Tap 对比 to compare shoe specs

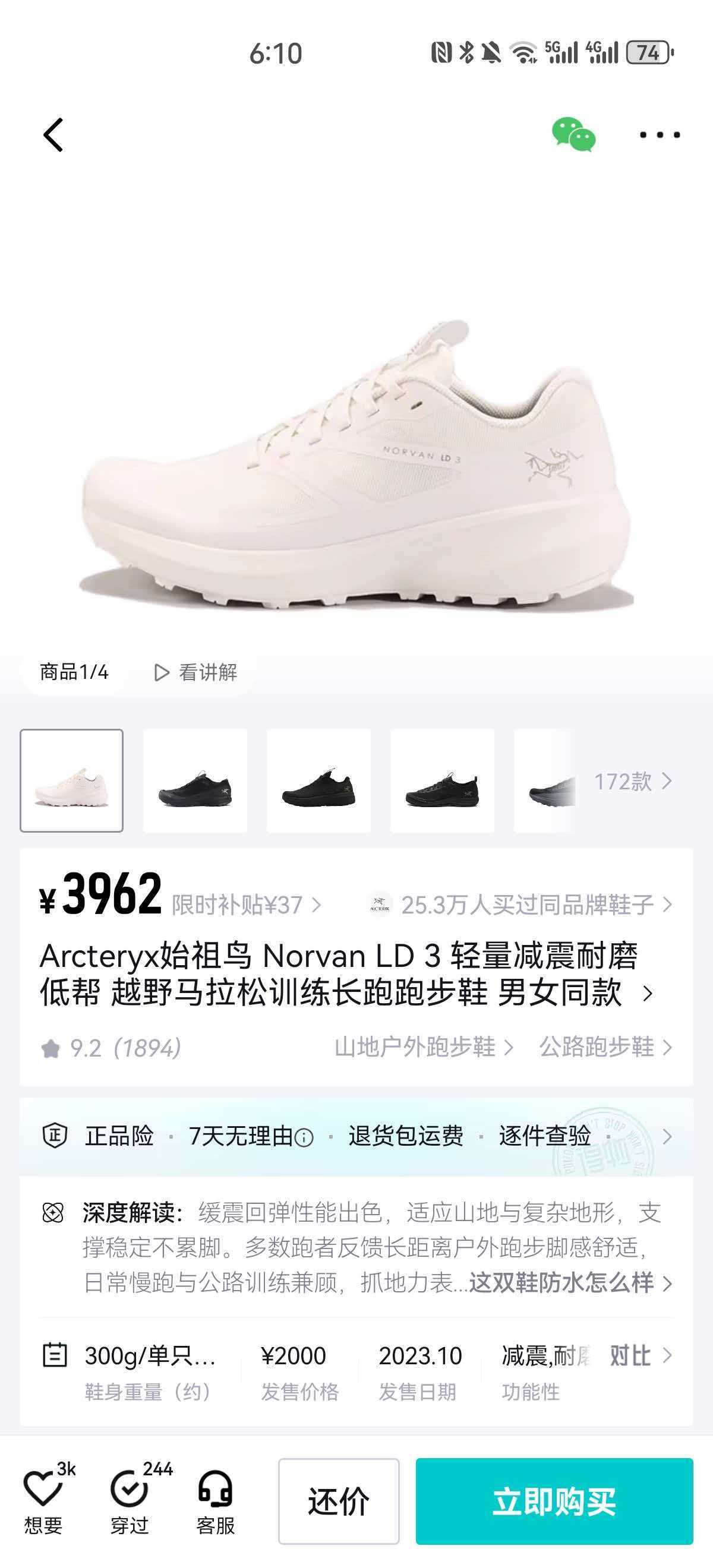click(x=641, y=1356)
